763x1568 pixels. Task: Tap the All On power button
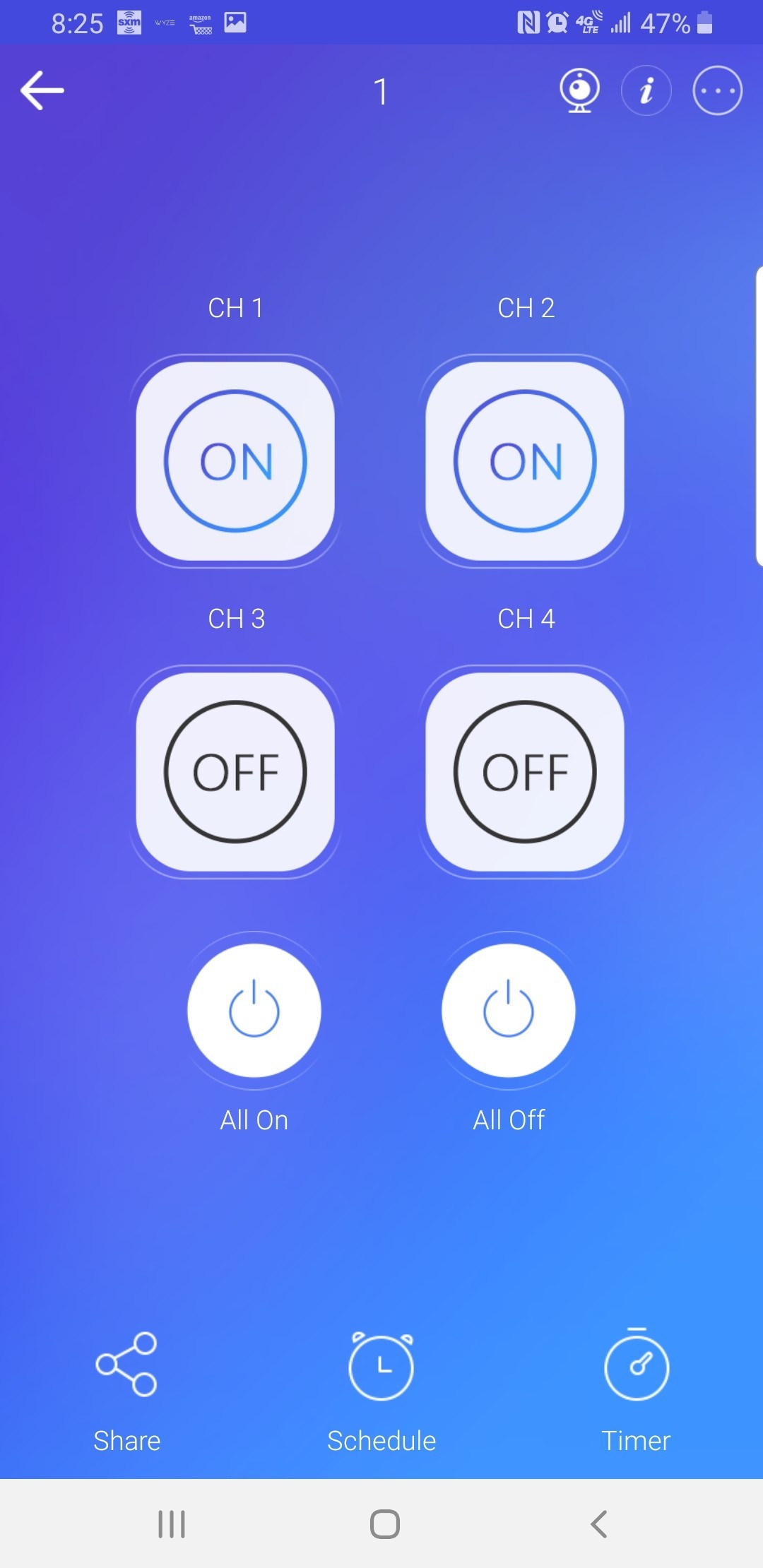(254, 1010)
